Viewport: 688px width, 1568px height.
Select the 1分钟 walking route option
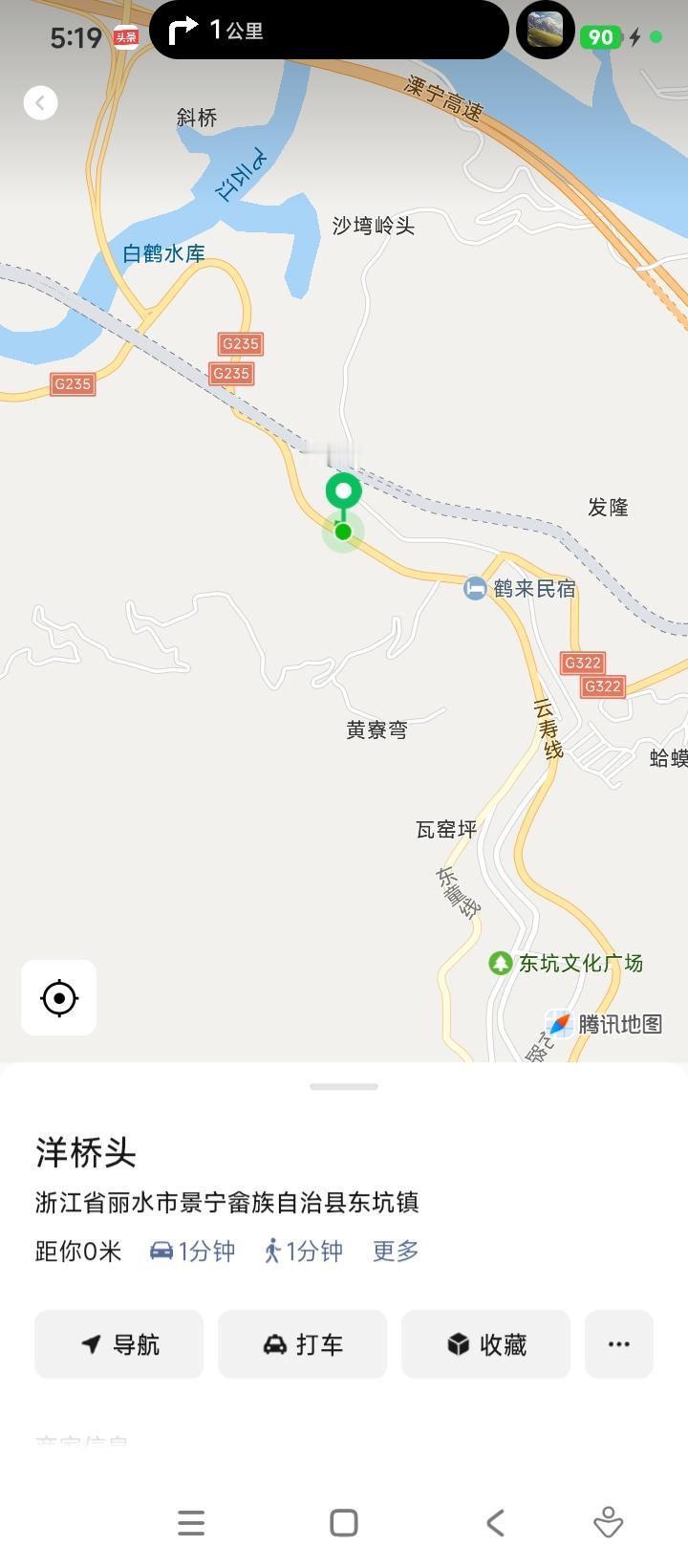pyautogui.click(x=303, y=1251)
